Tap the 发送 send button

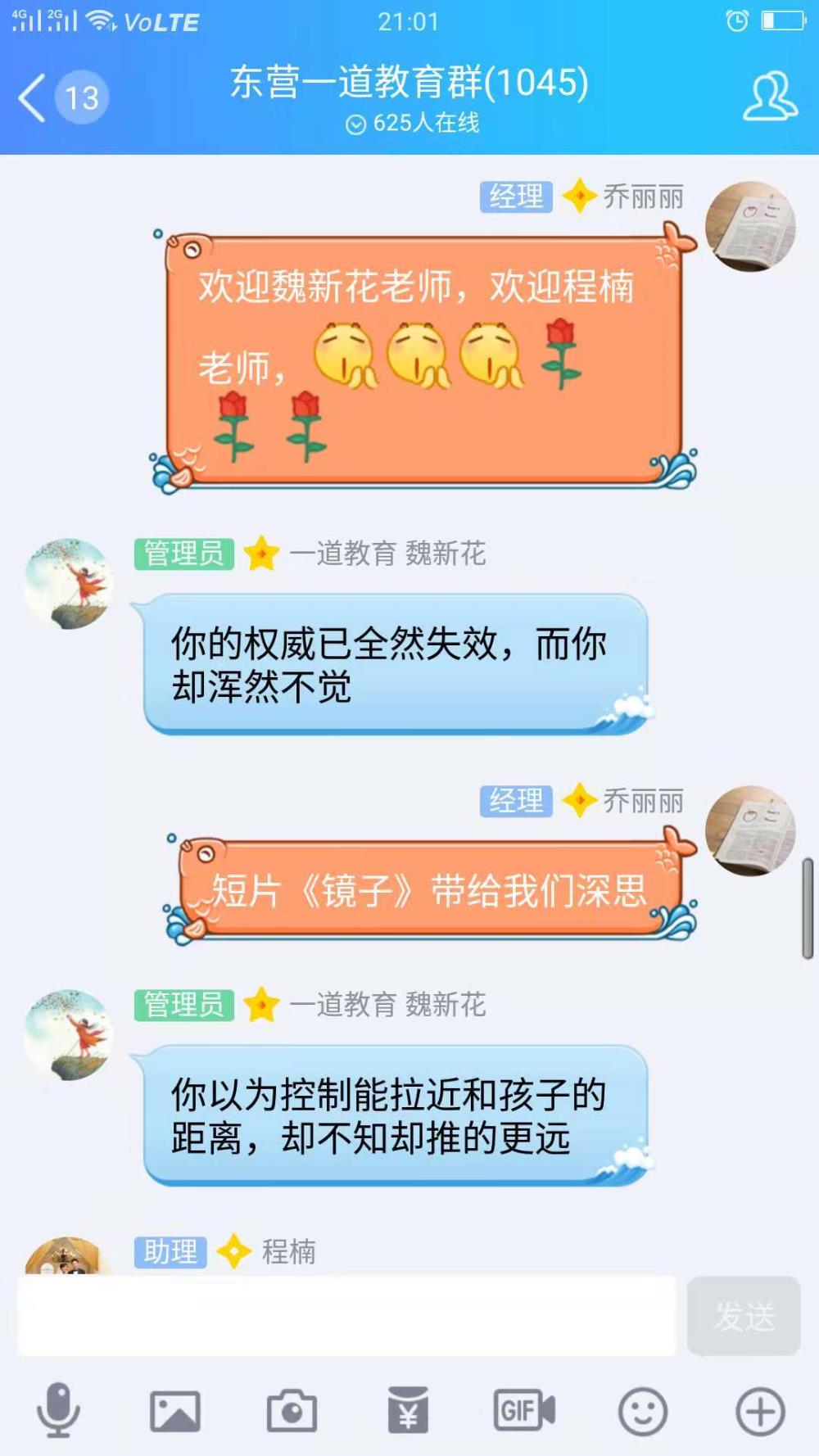coord(744,1316)
